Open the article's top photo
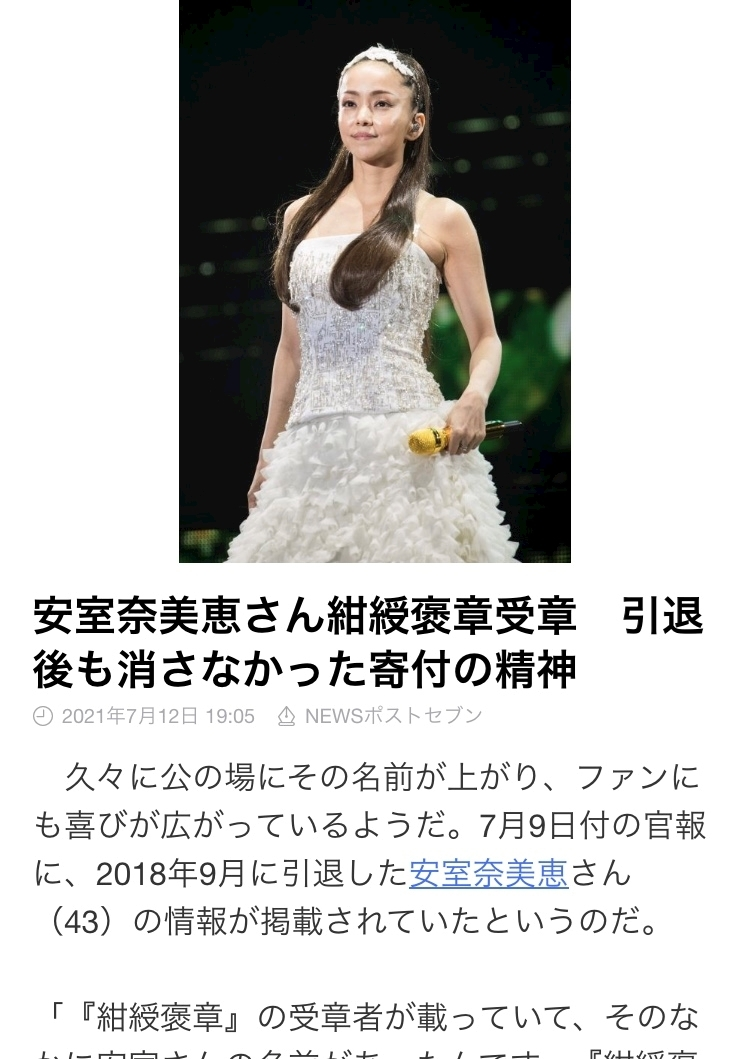 pos(375,280)
